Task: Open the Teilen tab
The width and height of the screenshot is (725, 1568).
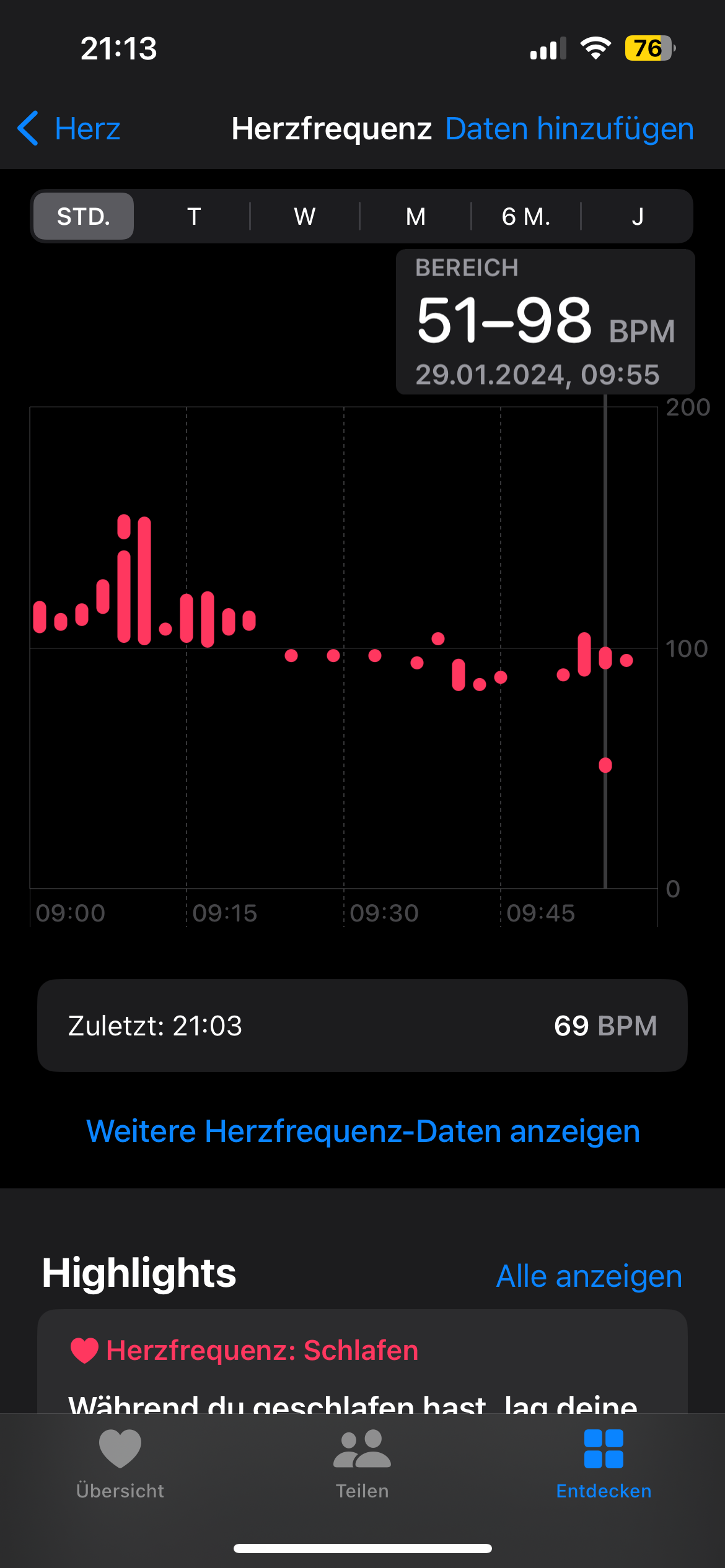Action: point(362,1464)
